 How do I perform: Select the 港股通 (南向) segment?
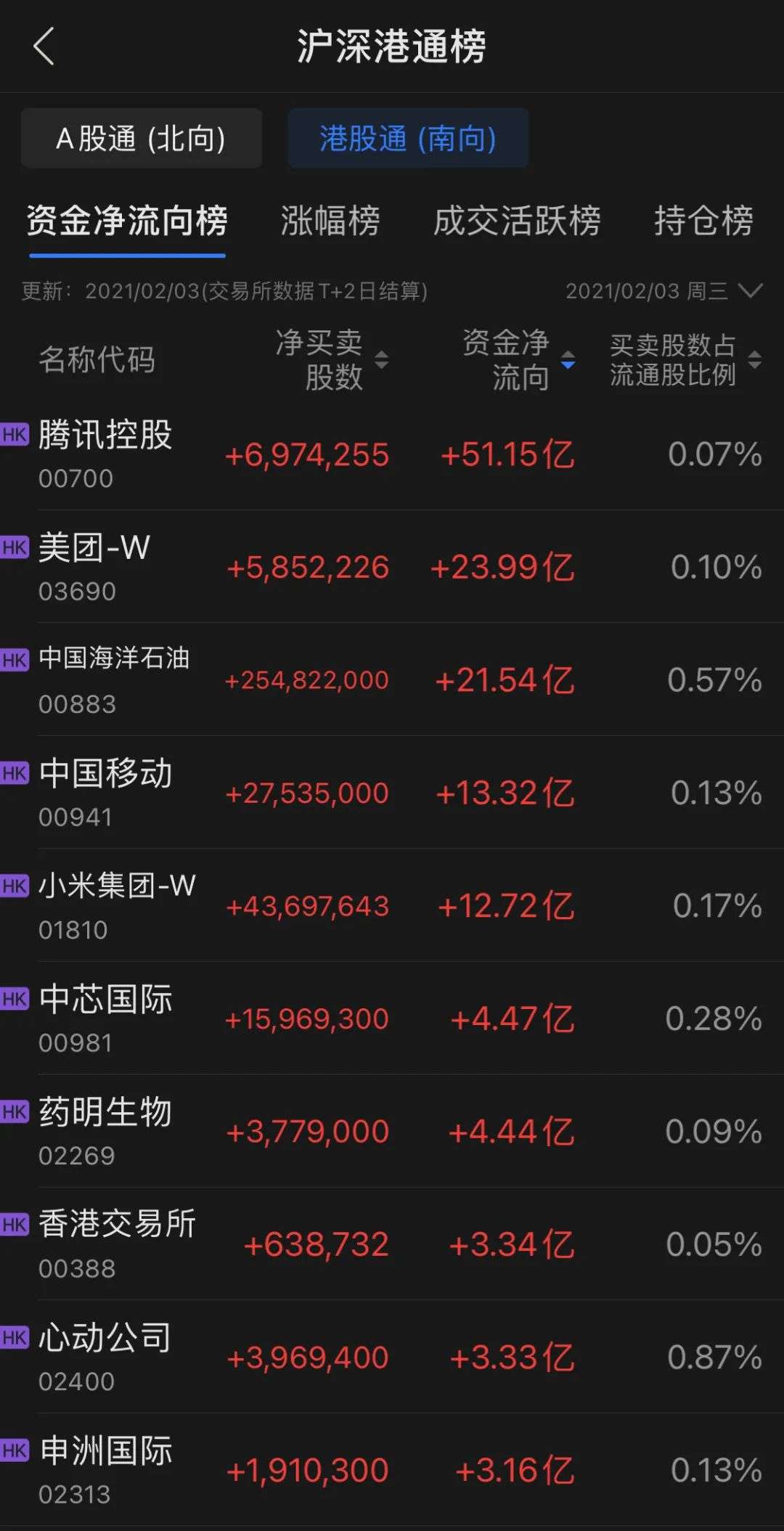[x=408, y=138]
